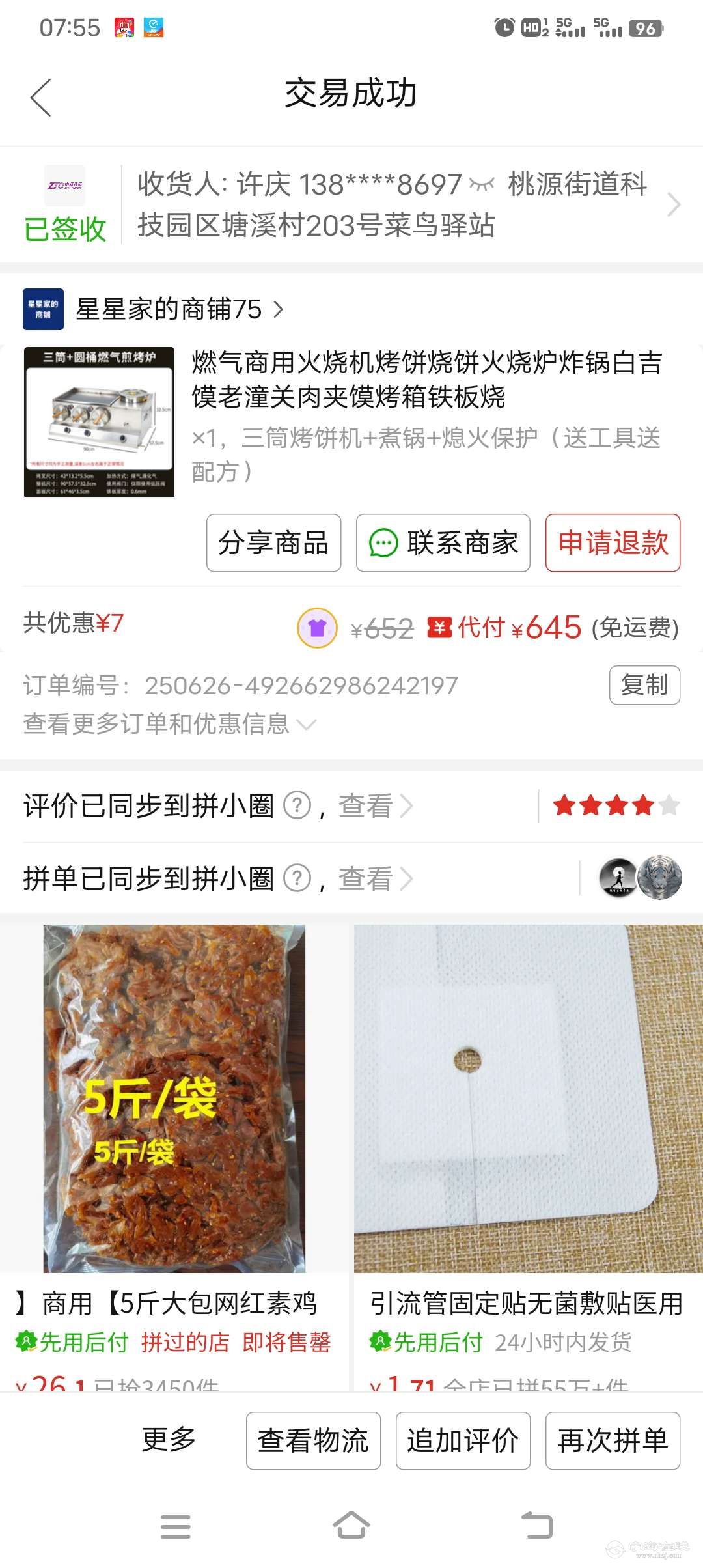The image size is (703, 1568).
Task: Reorder with the 再次拼单 button
Action: click(x=613, y=1440)
